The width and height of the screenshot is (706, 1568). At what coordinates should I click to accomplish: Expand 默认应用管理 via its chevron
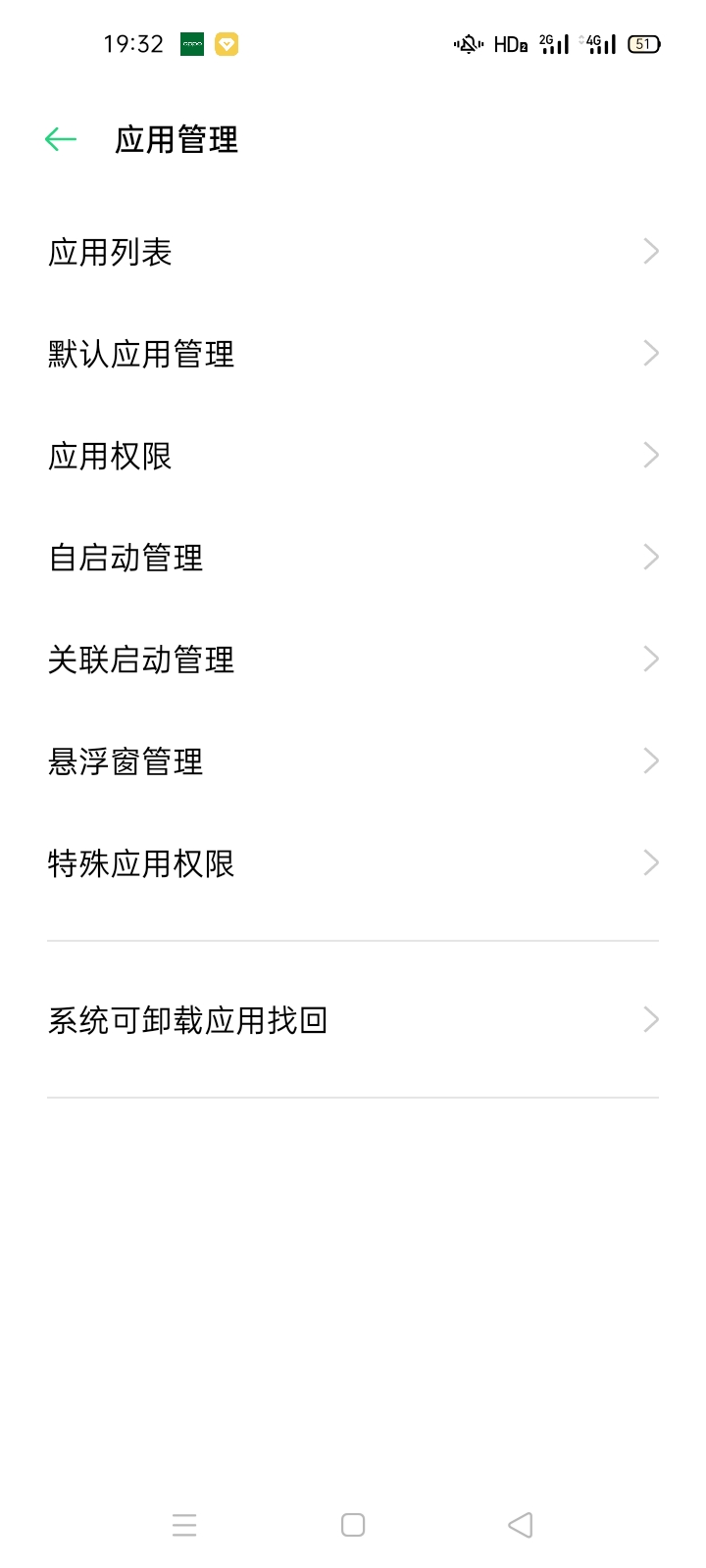pyautogui.click(x=650, y=353)
